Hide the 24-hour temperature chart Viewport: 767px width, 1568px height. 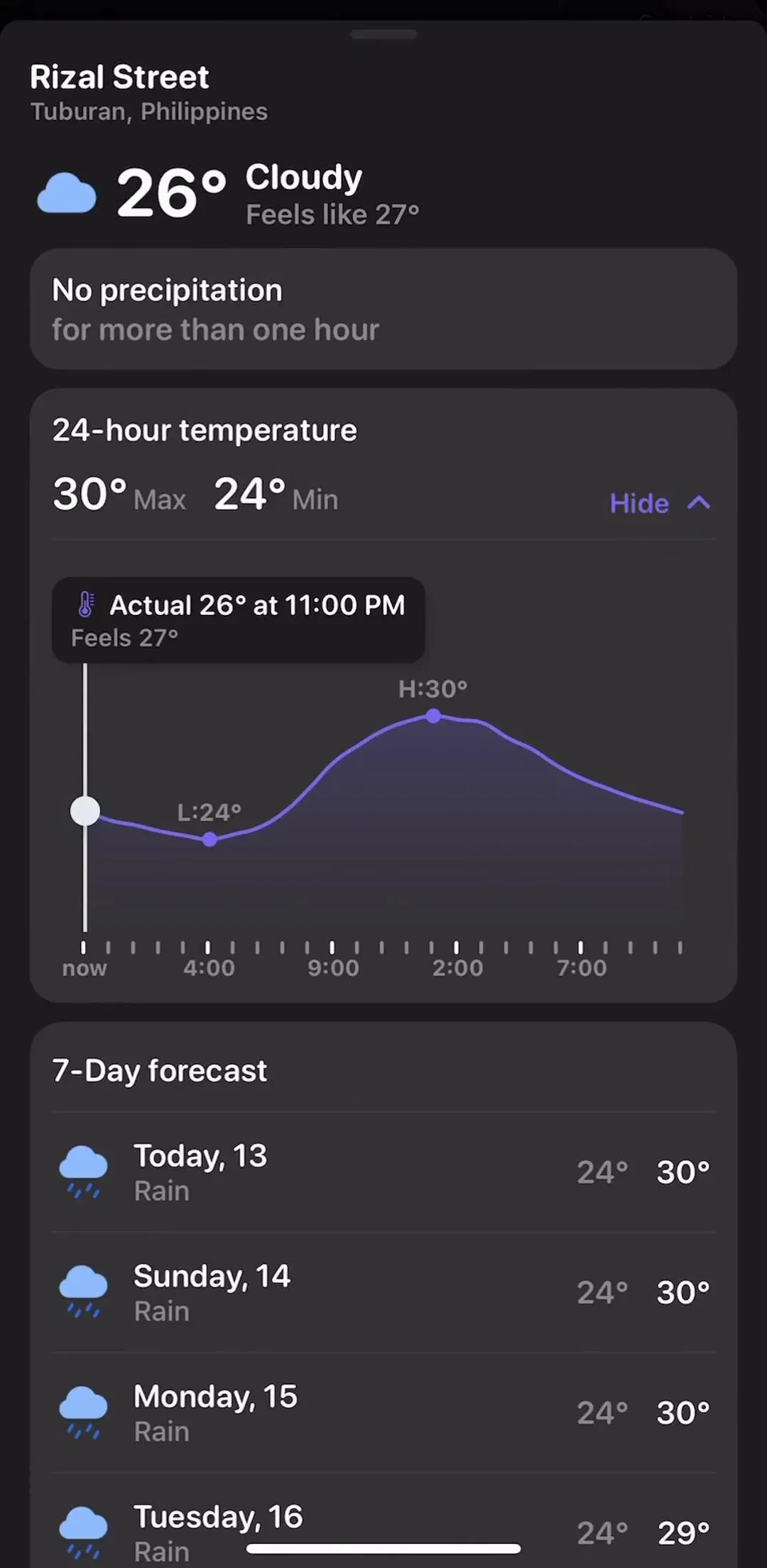pyautogui.click(x=660, y=503)
